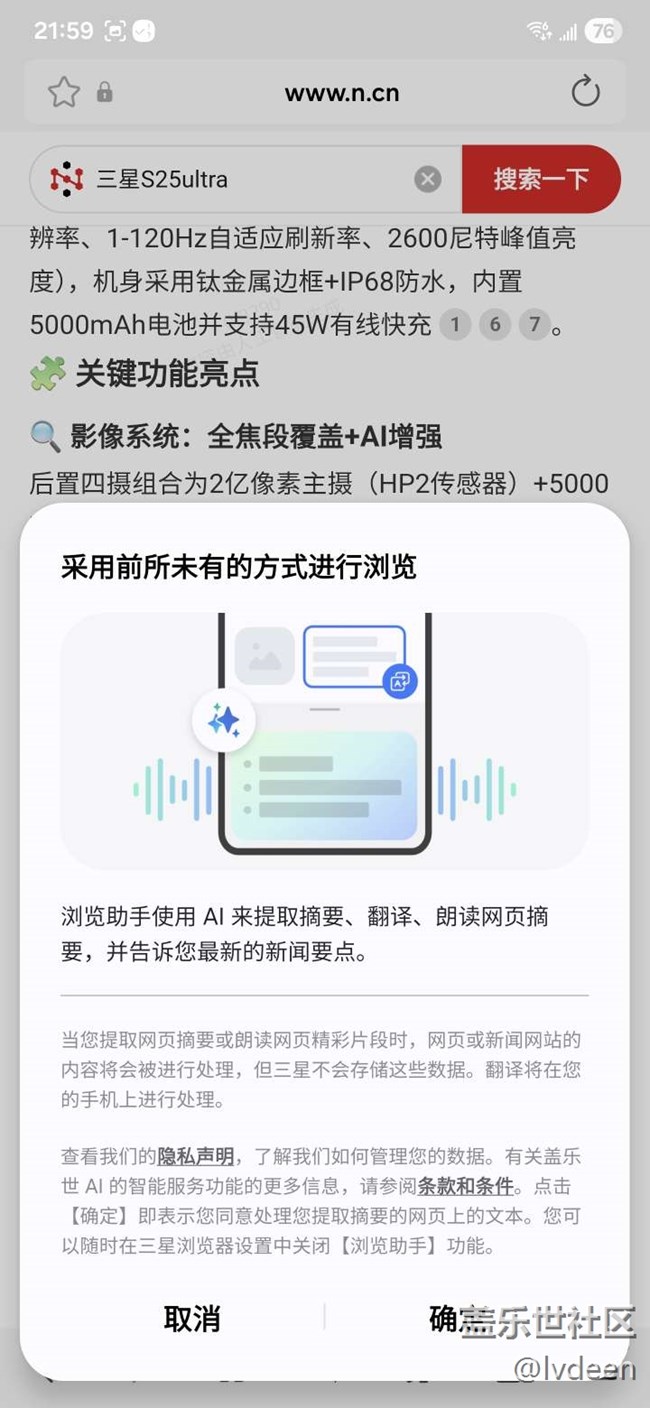Open citation number 1

point(455,325)
